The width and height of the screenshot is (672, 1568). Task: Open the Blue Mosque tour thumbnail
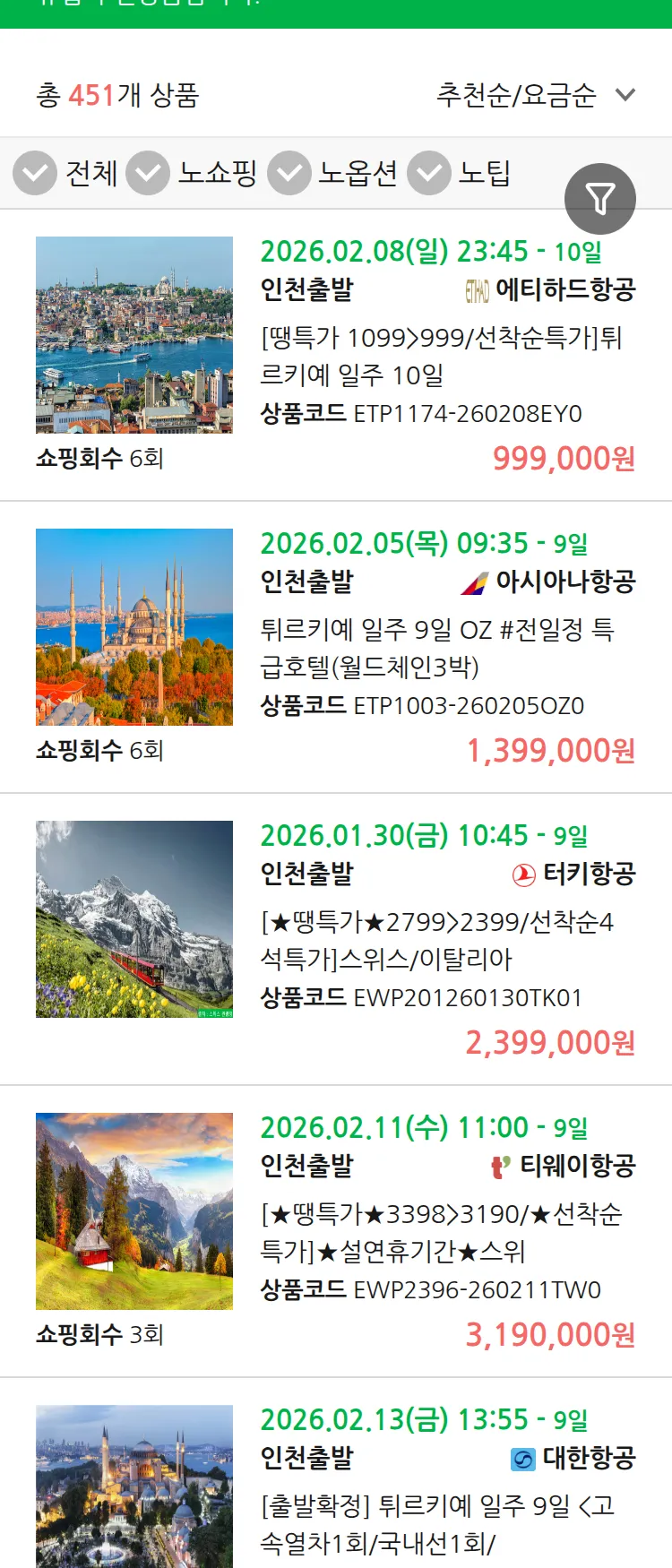coord(134,626)
